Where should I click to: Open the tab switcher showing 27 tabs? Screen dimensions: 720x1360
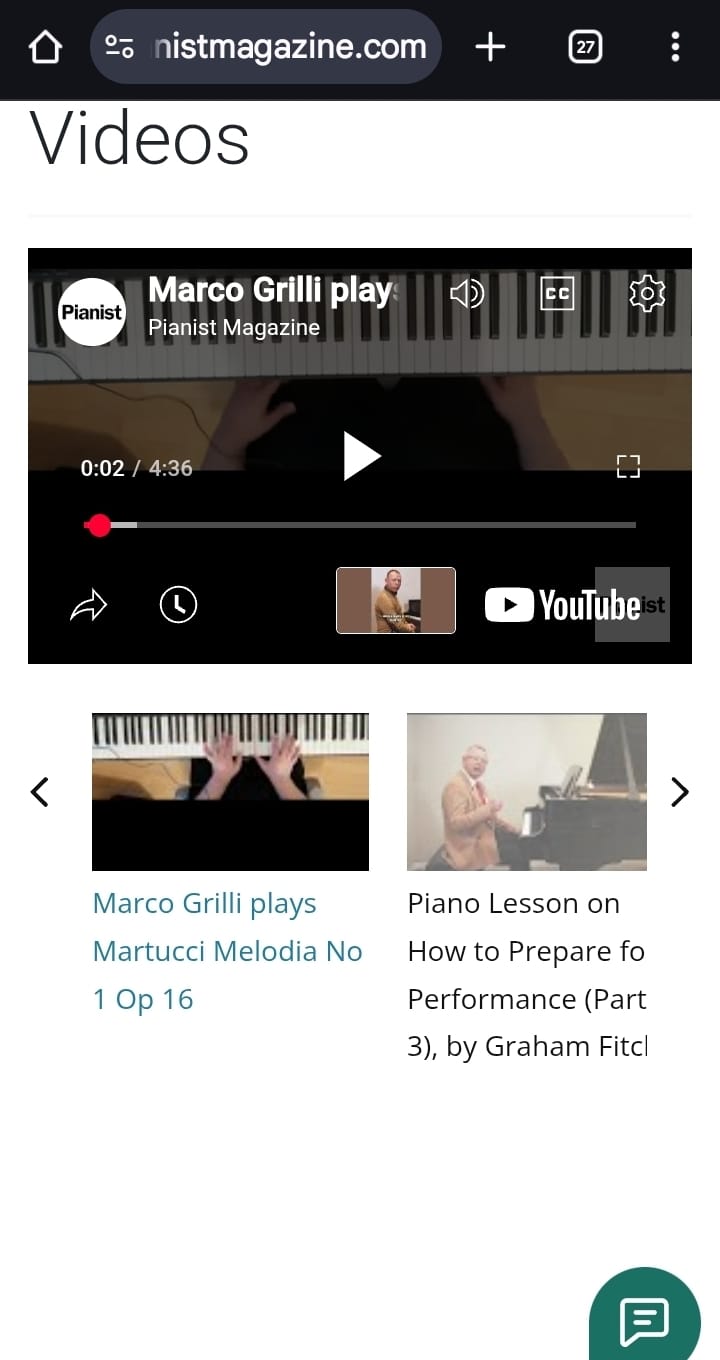[585, 47]
